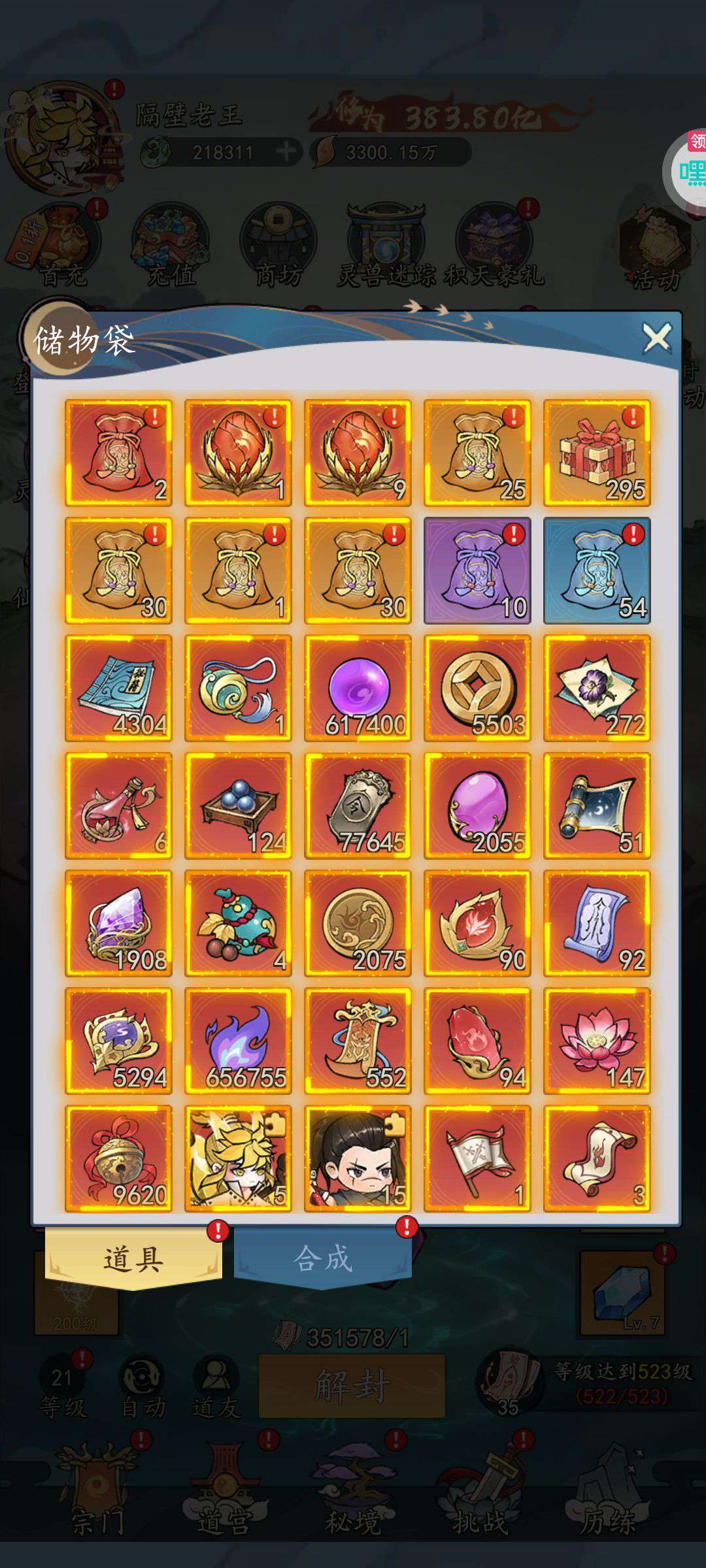Select the purple pouch with quantity 10
Image resolution: width=706 pixels, height=1568 pixels.
pyautogui.click(x=477, y=570)
